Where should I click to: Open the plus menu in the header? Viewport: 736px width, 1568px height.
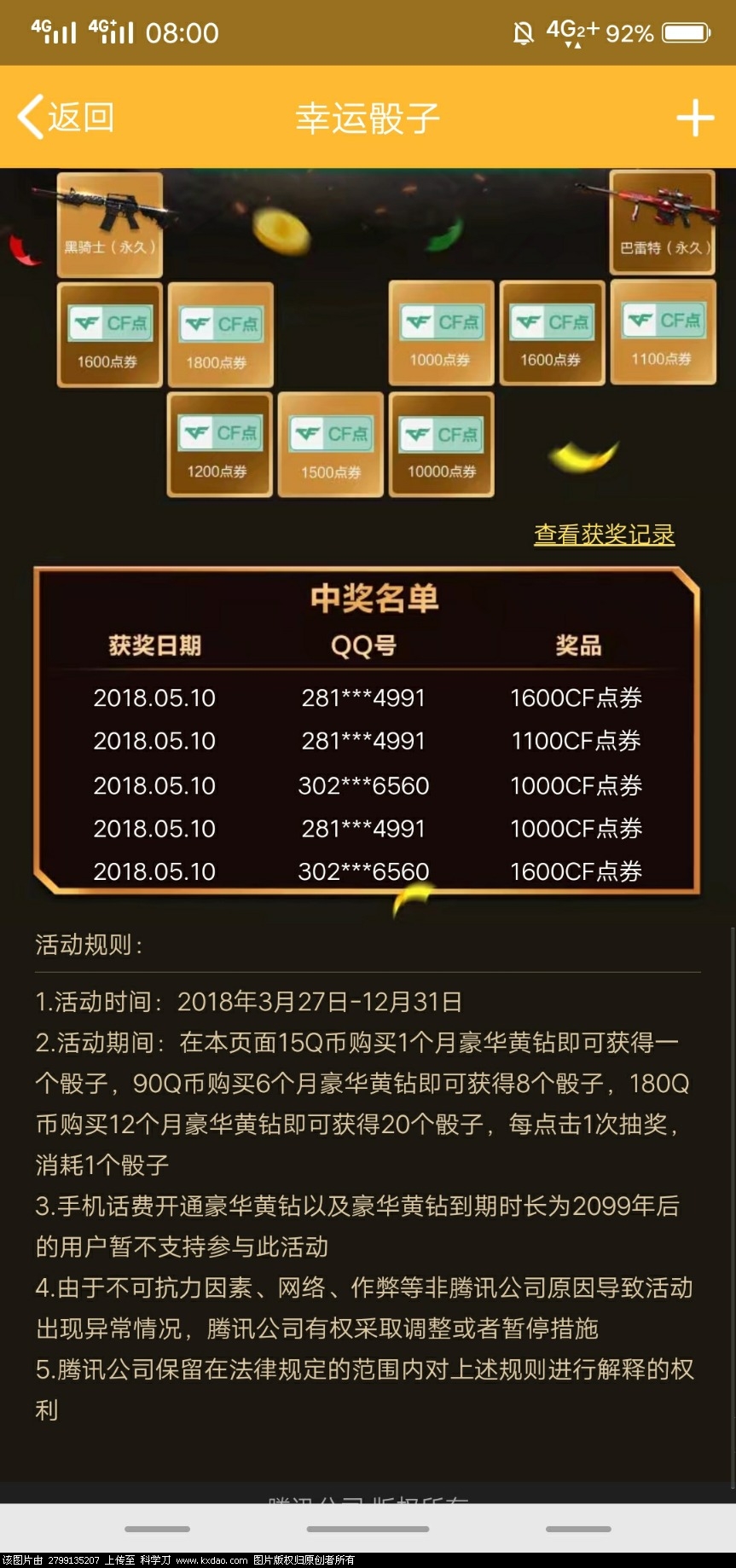pyautogui.click(x=695, y=118)
